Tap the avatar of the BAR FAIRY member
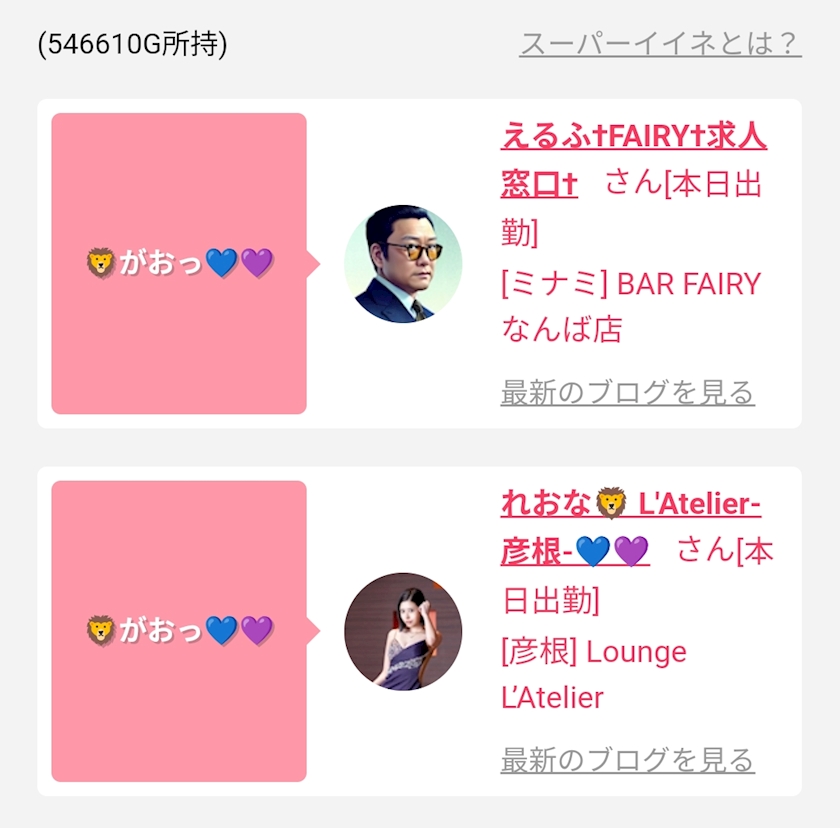The width and height of the screenshot is (840, 828). (x=403, y=264)
